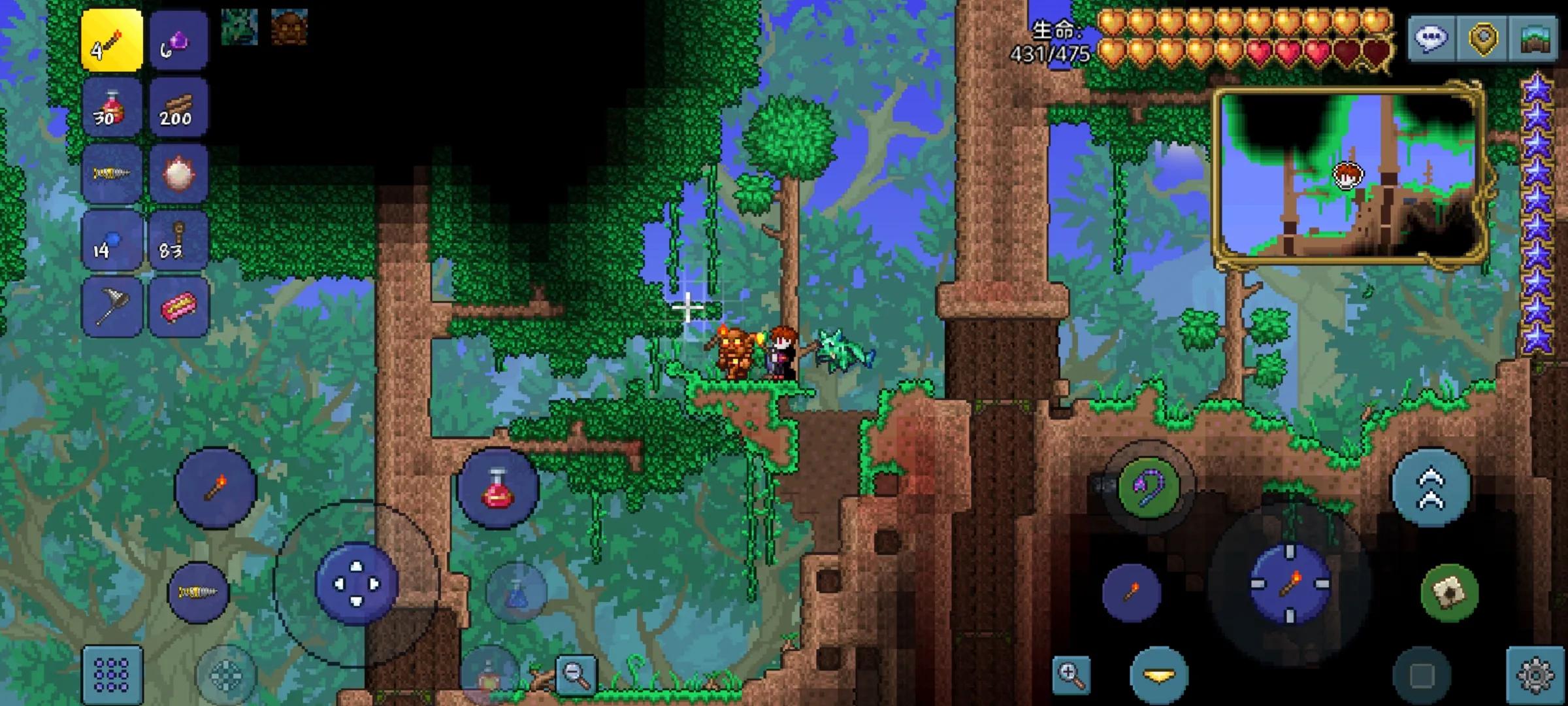Image resolution: width=1568 pixels, height=706 pixels.
Task: Select the highlighted first hotbar slot
Action: (112, 41)
